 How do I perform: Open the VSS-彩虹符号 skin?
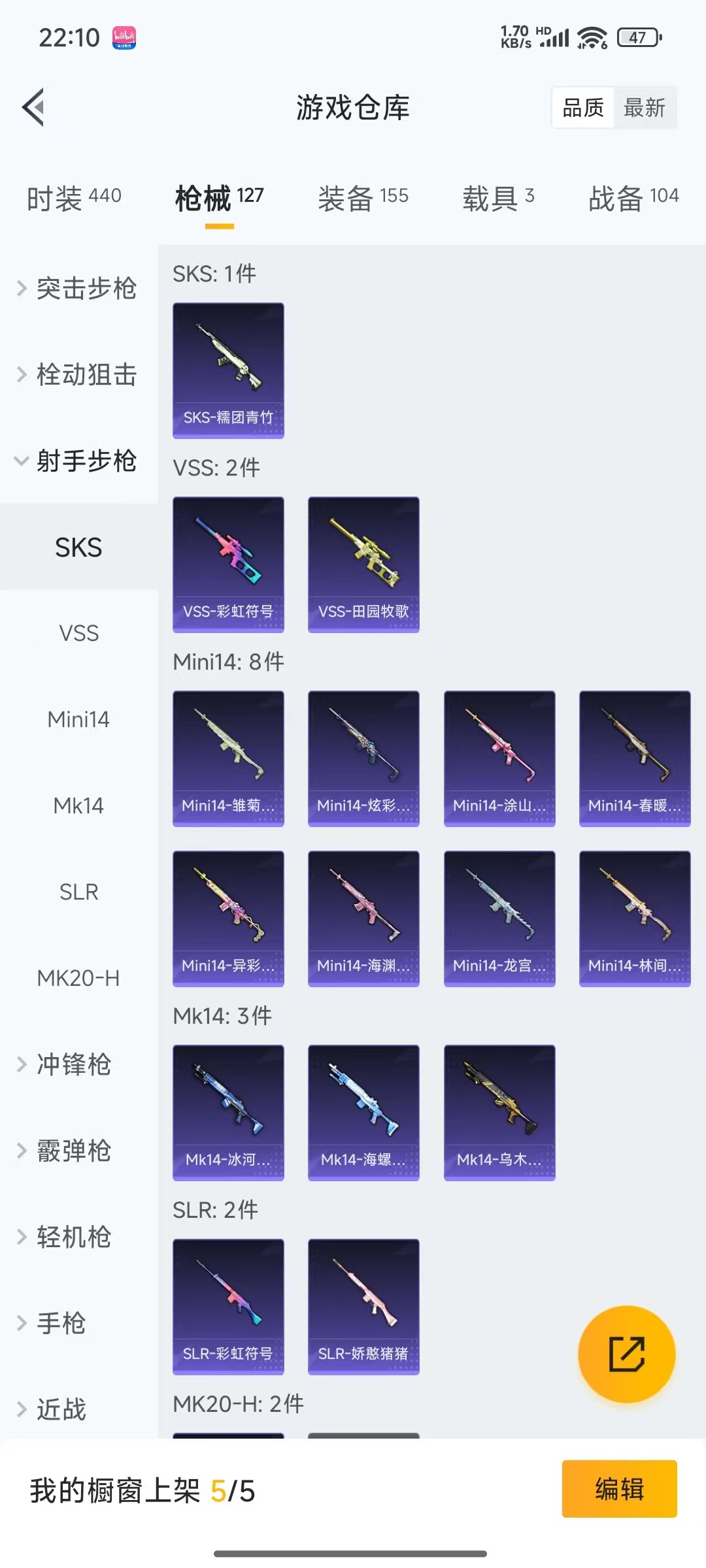[x=228, y=564]
